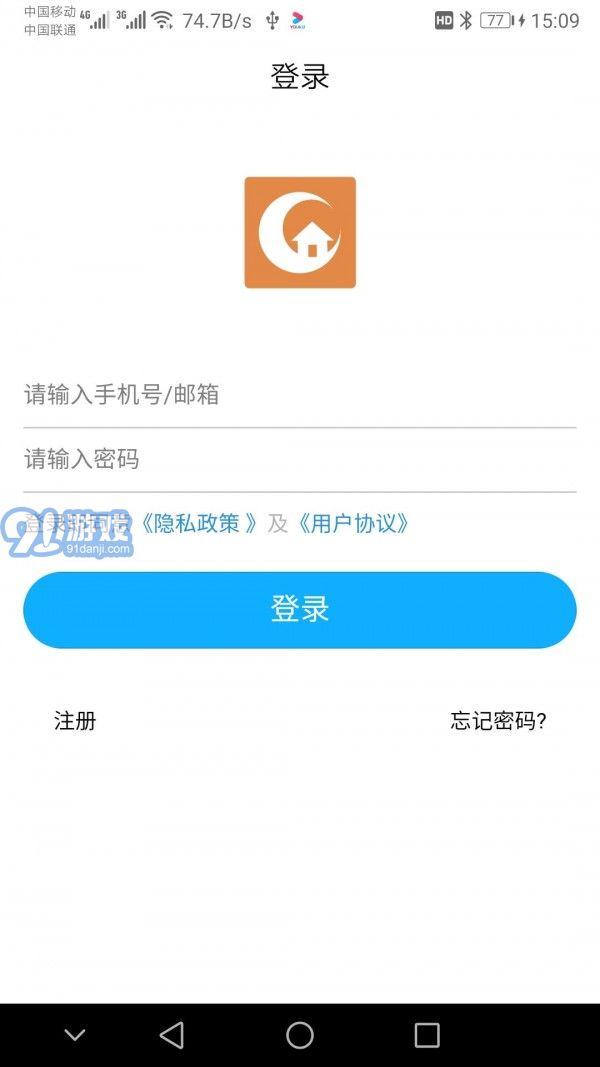Tap the system back button
This screenshot has height=1067, width=600.
(x=172, y=1035)
